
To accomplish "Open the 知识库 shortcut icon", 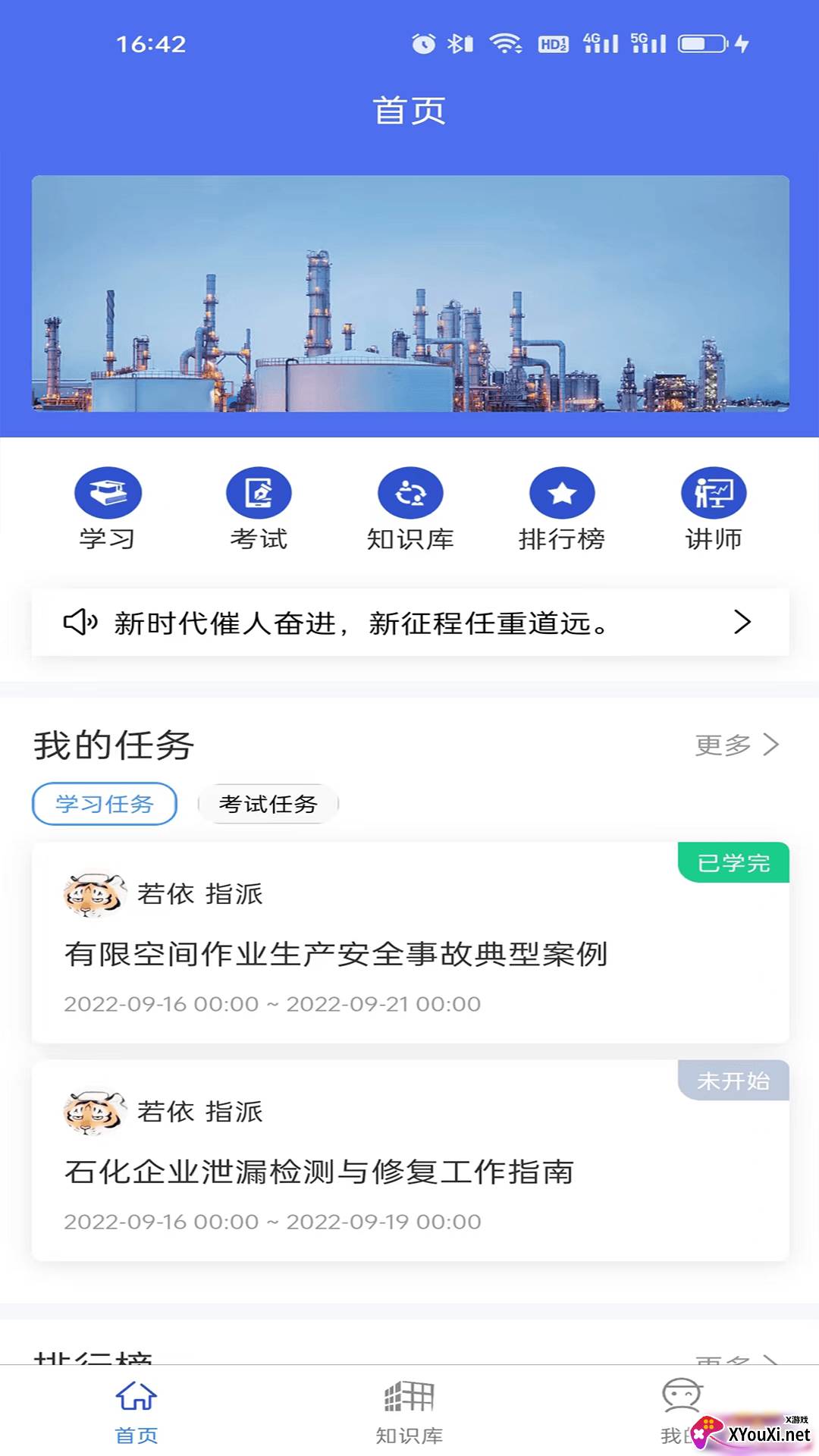I will (410, 494).
